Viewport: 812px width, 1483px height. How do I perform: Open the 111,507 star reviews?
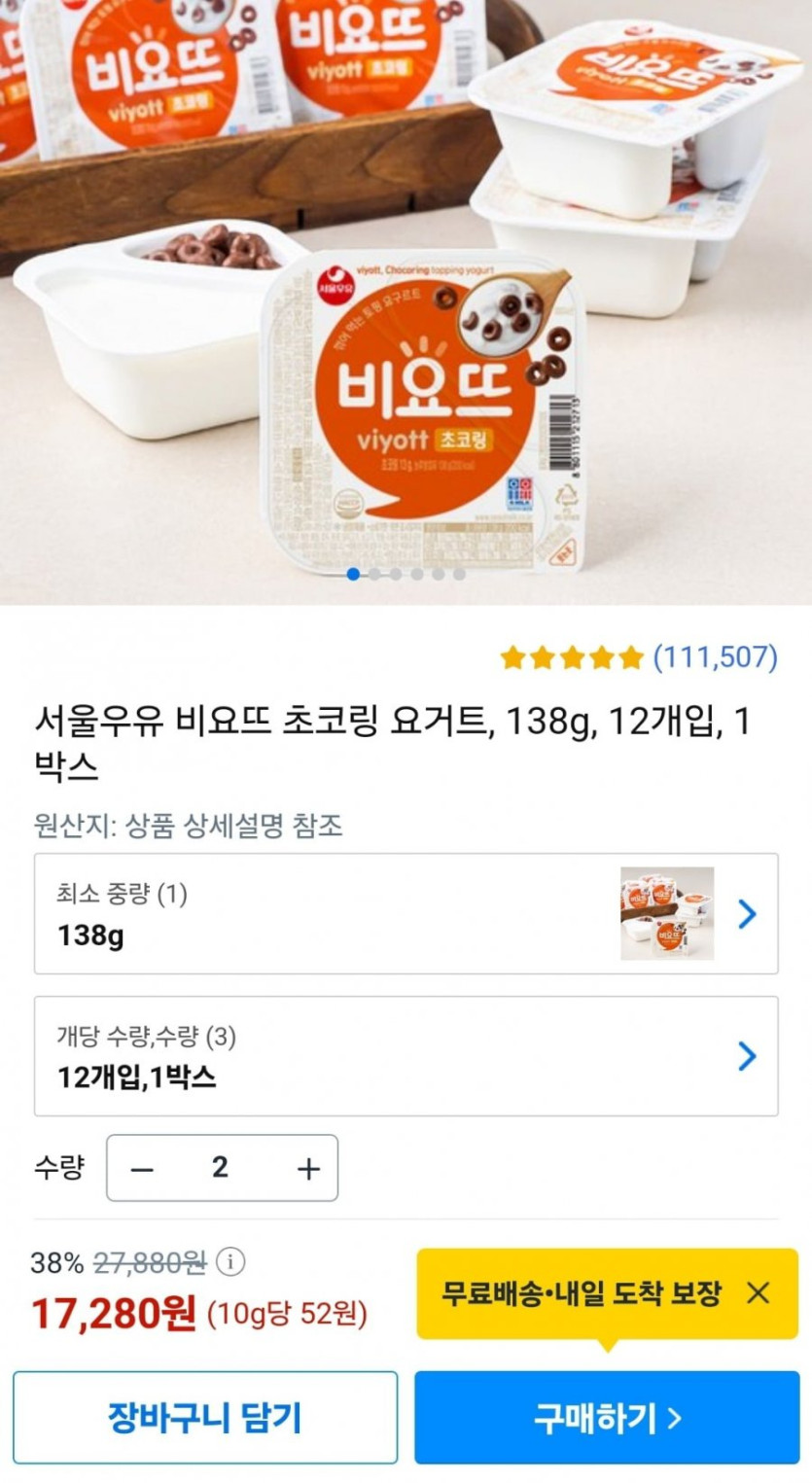coord(639,658)
